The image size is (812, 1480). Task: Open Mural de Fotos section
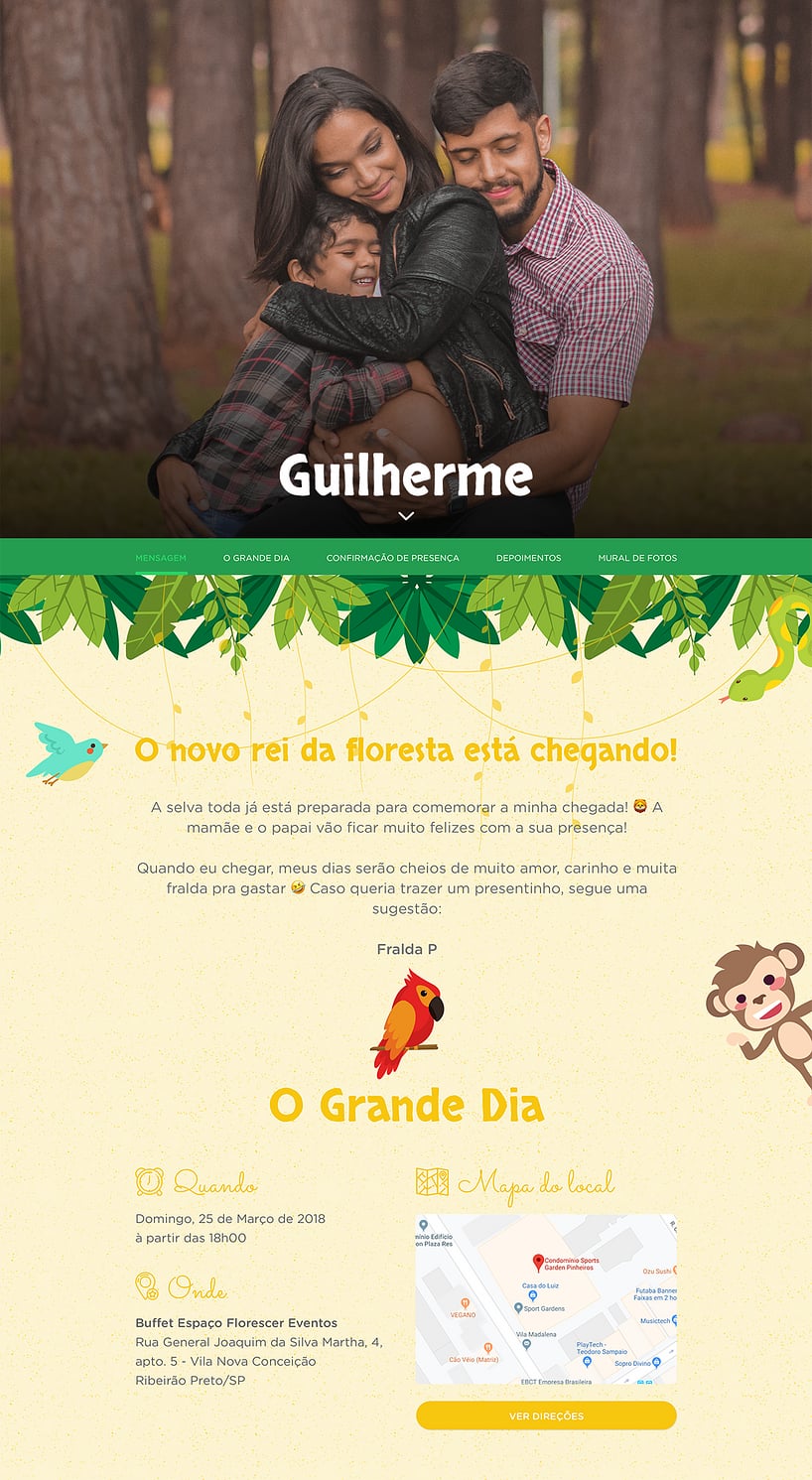(637, 558)
